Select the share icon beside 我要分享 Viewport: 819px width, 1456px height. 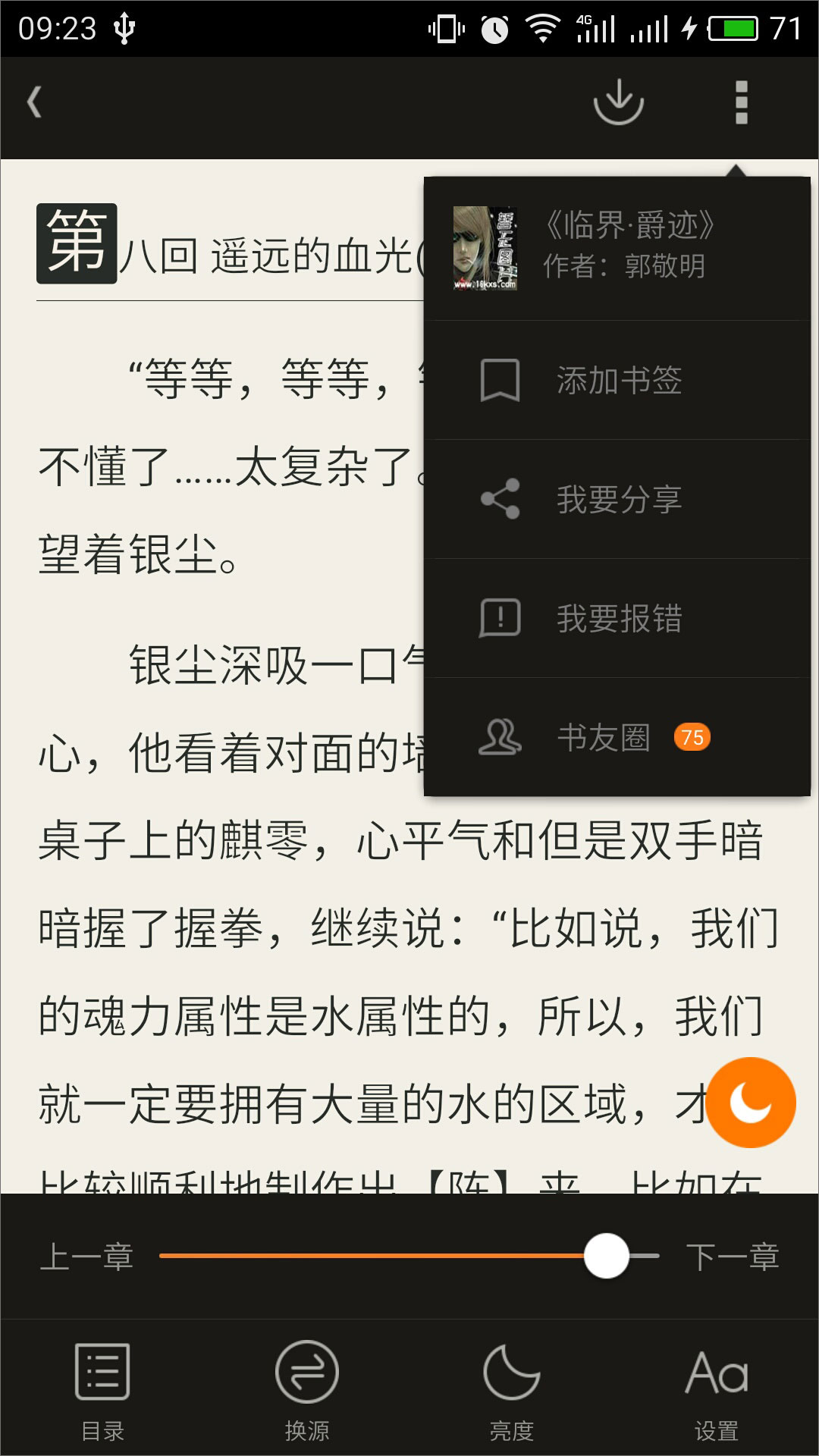(501, 499)
